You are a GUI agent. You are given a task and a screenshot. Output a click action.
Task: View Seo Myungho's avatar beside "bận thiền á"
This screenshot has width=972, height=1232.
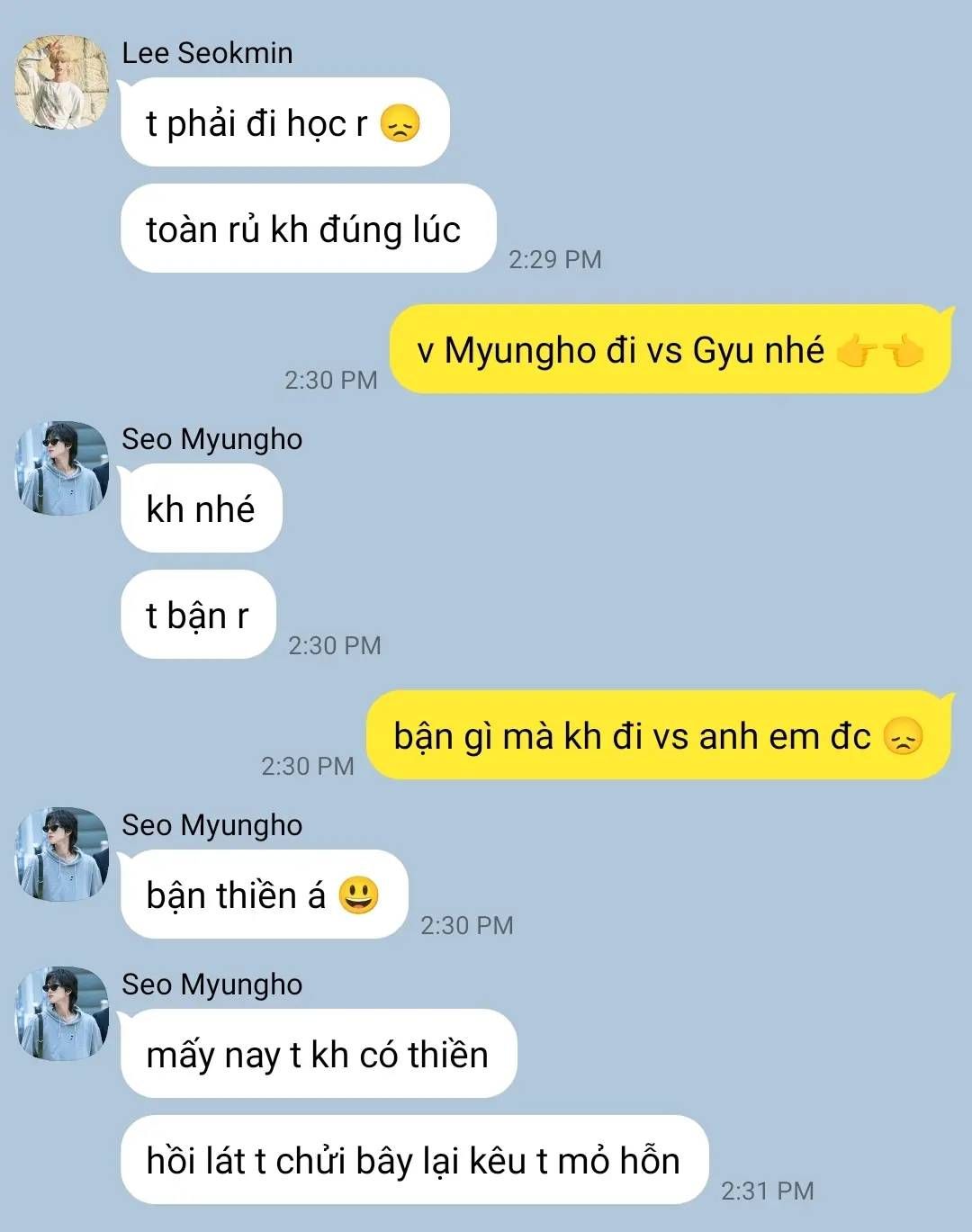(x=61, y=854)
